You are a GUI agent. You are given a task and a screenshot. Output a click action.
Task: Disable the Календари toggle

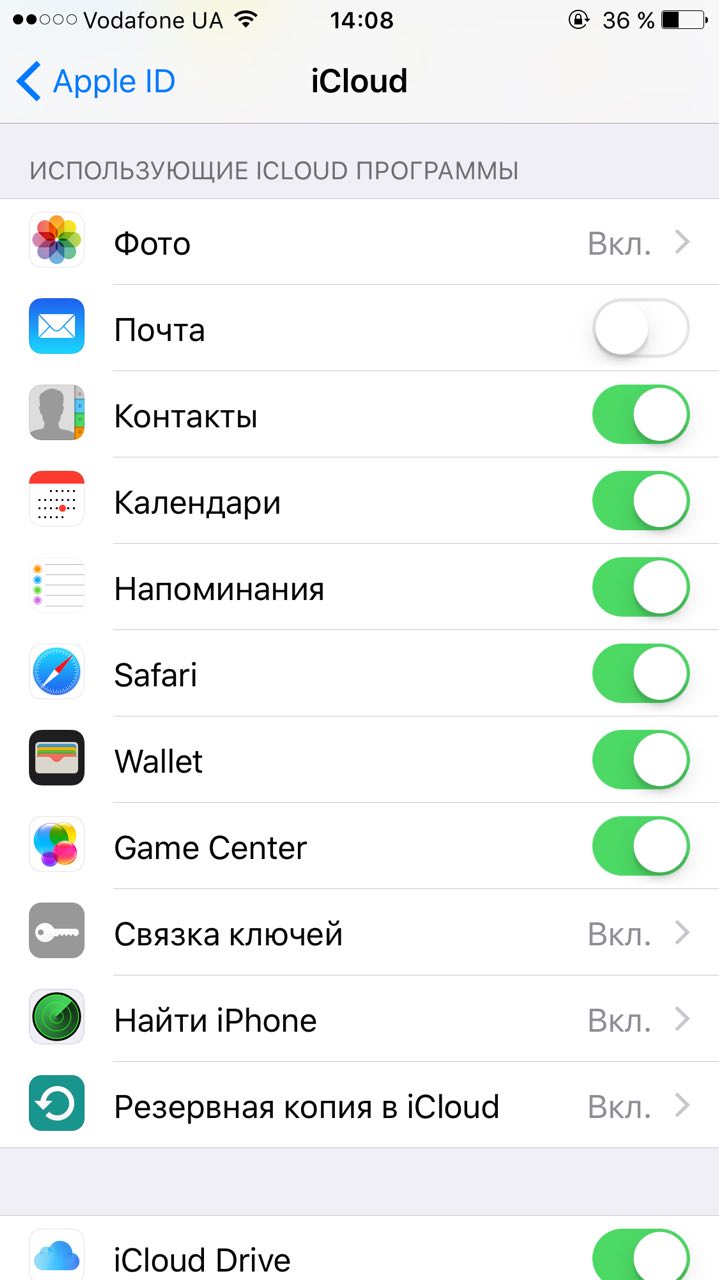(640, 501)
